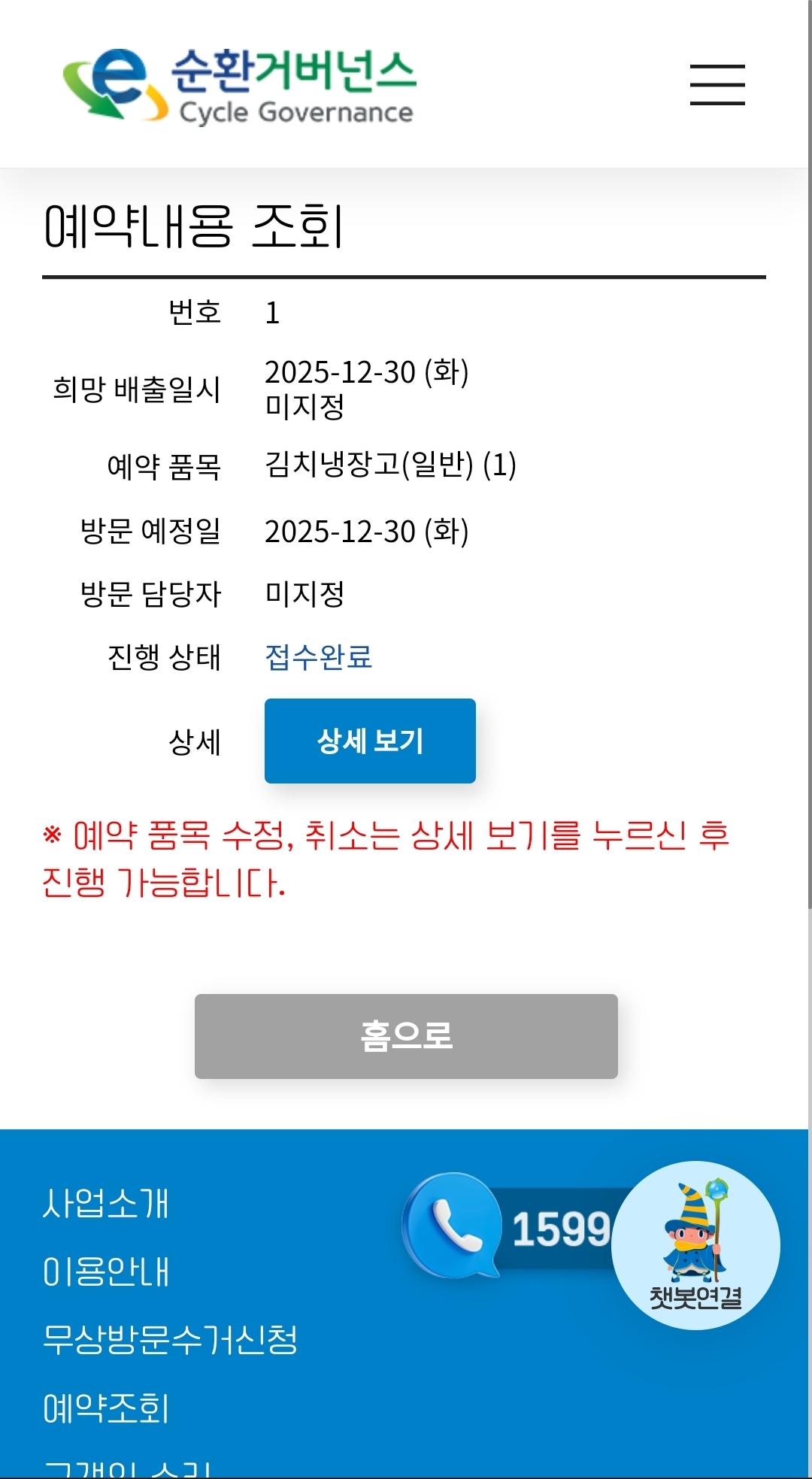Open the 이용안내 footer link
Viewport: 812px width, 1479px height.
coord(106,1271)
